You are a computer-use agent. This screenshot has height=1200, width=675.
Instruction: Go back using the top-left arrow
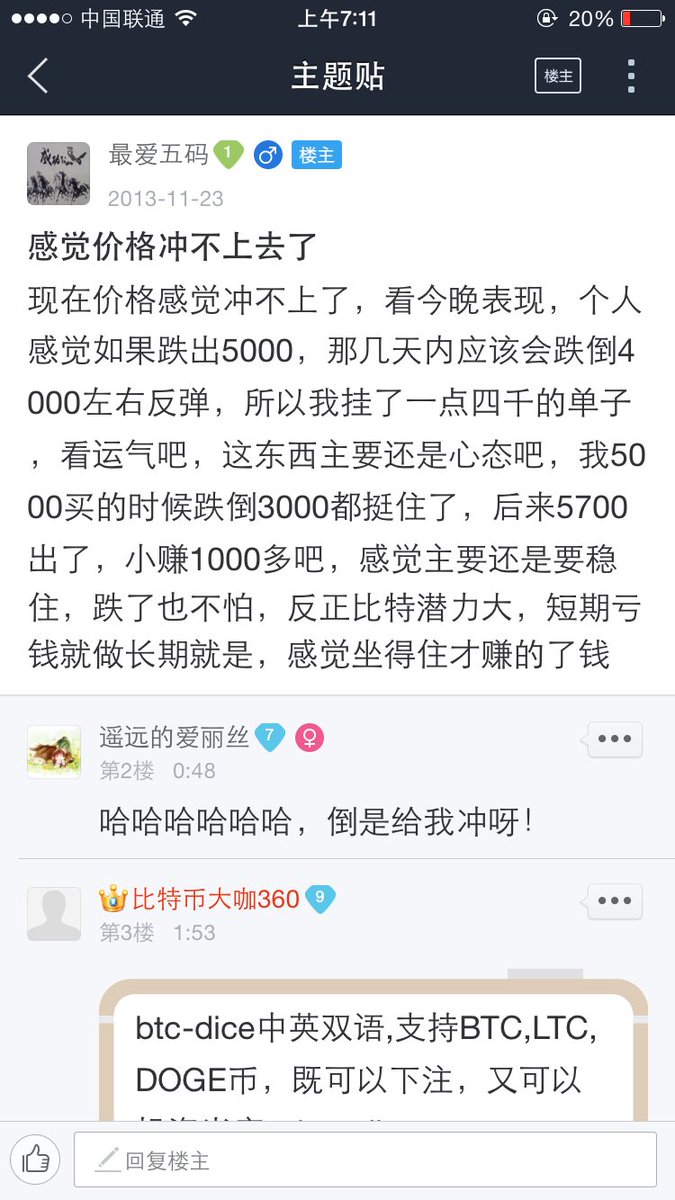(38, 76)
